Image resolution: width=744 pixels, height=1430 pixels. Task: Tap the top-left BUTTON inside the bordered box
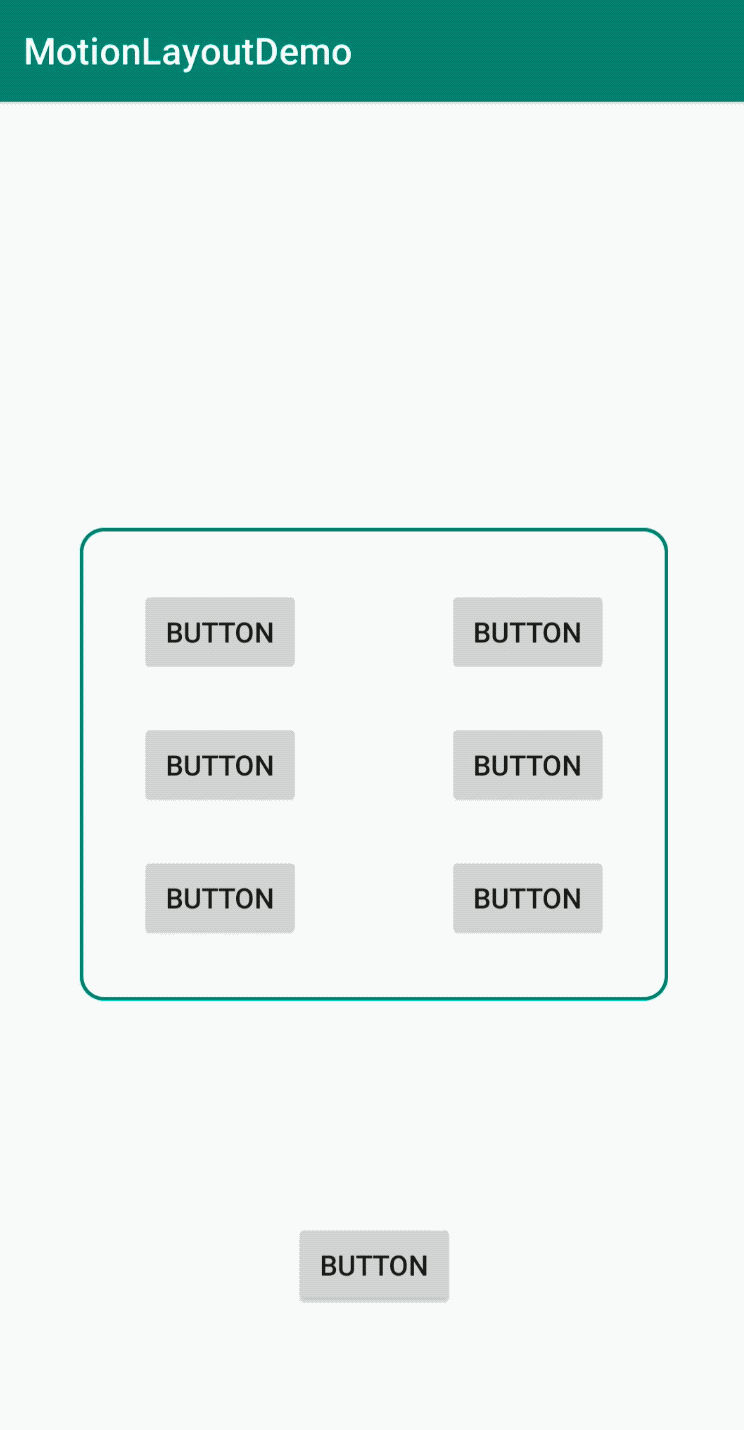click(220, 632)
